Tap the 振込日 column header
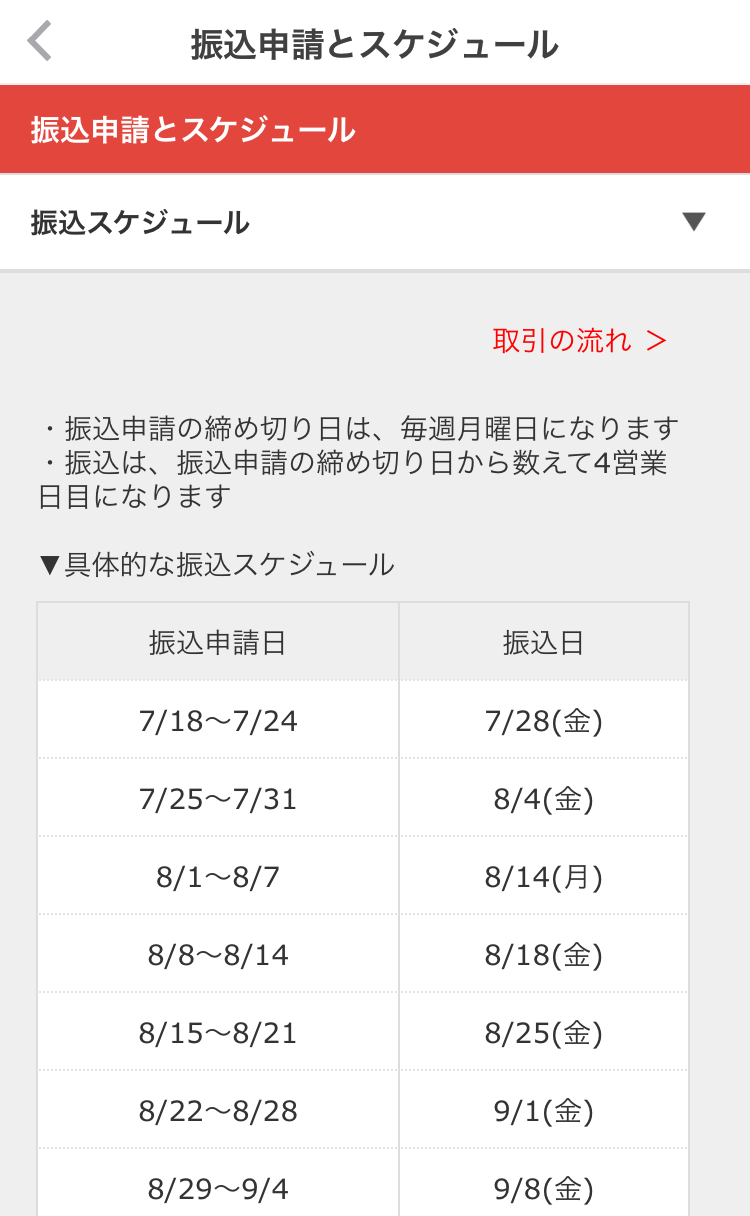This screenshot has height=1216, width=750. pos(544,641)
